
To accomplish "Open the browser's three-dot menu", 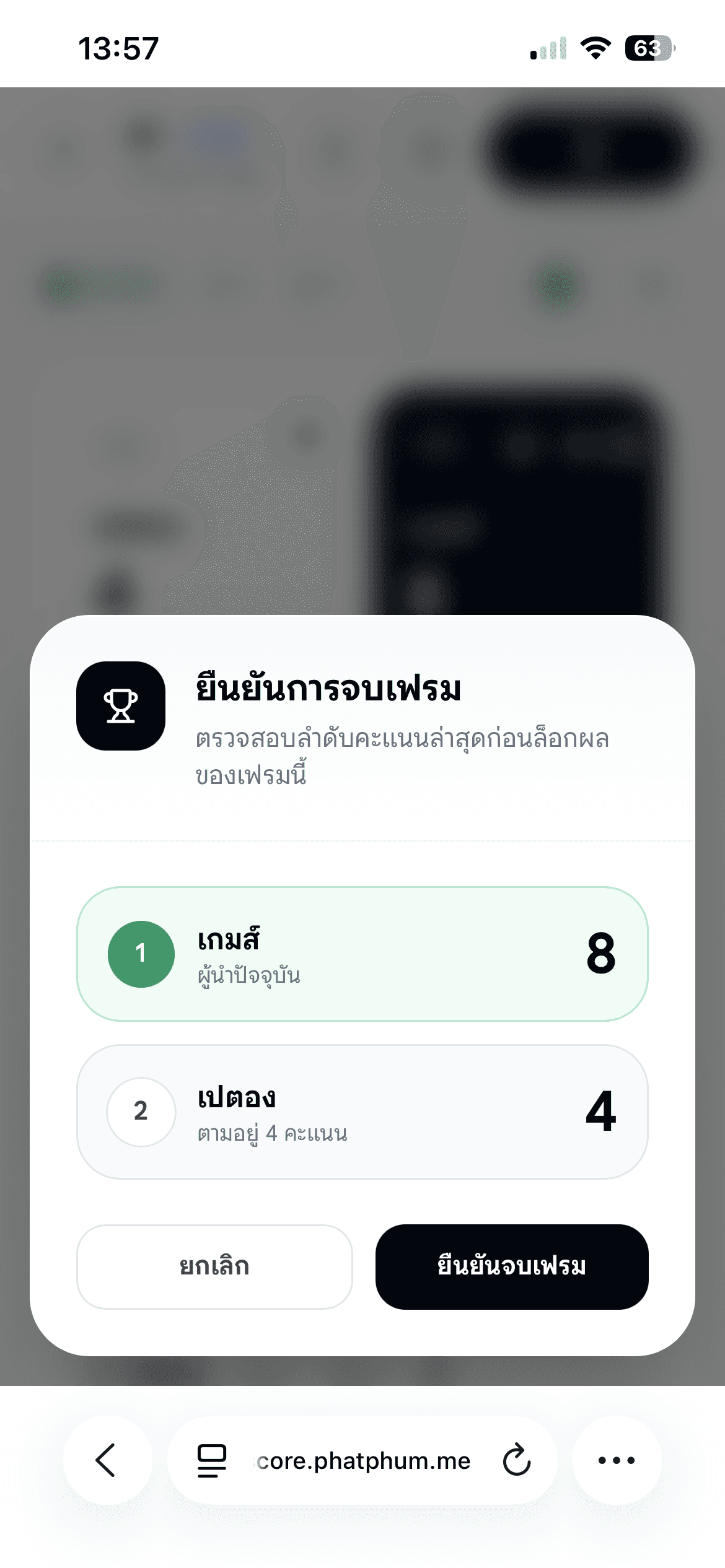I will tap(617, 1460).
